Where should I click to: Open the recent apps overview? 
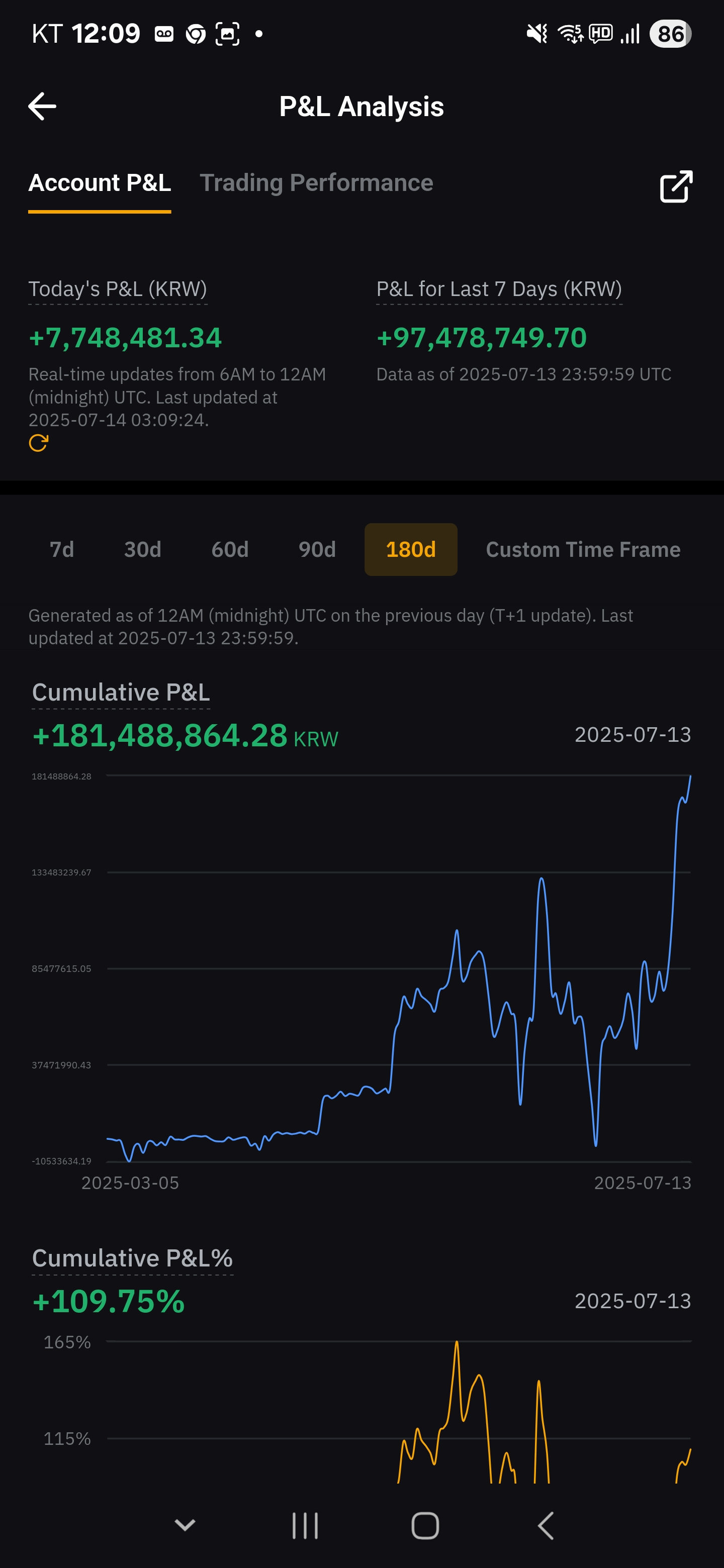click(305, 1525)
